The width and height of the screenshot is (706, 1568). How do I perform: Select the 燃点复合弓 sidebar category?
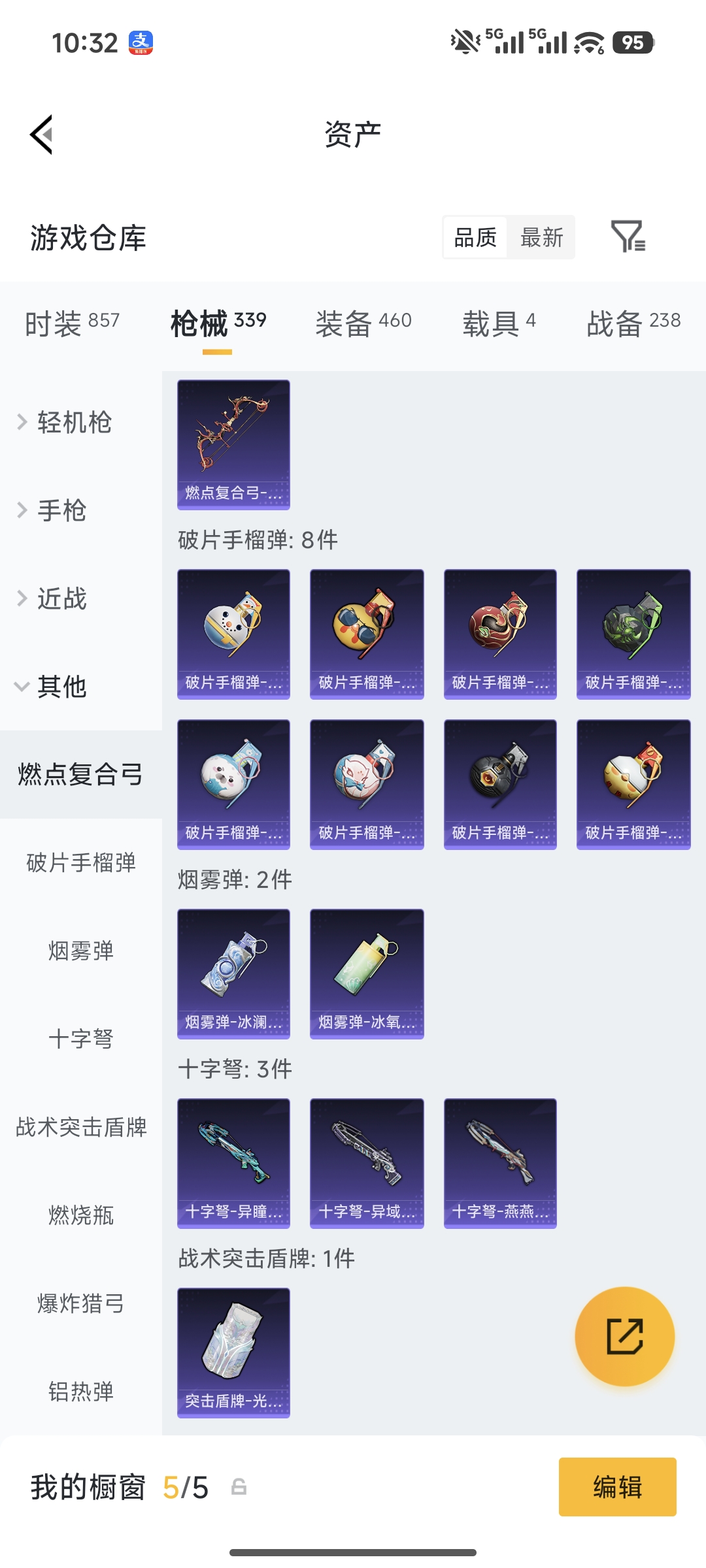tap(80, 775)
